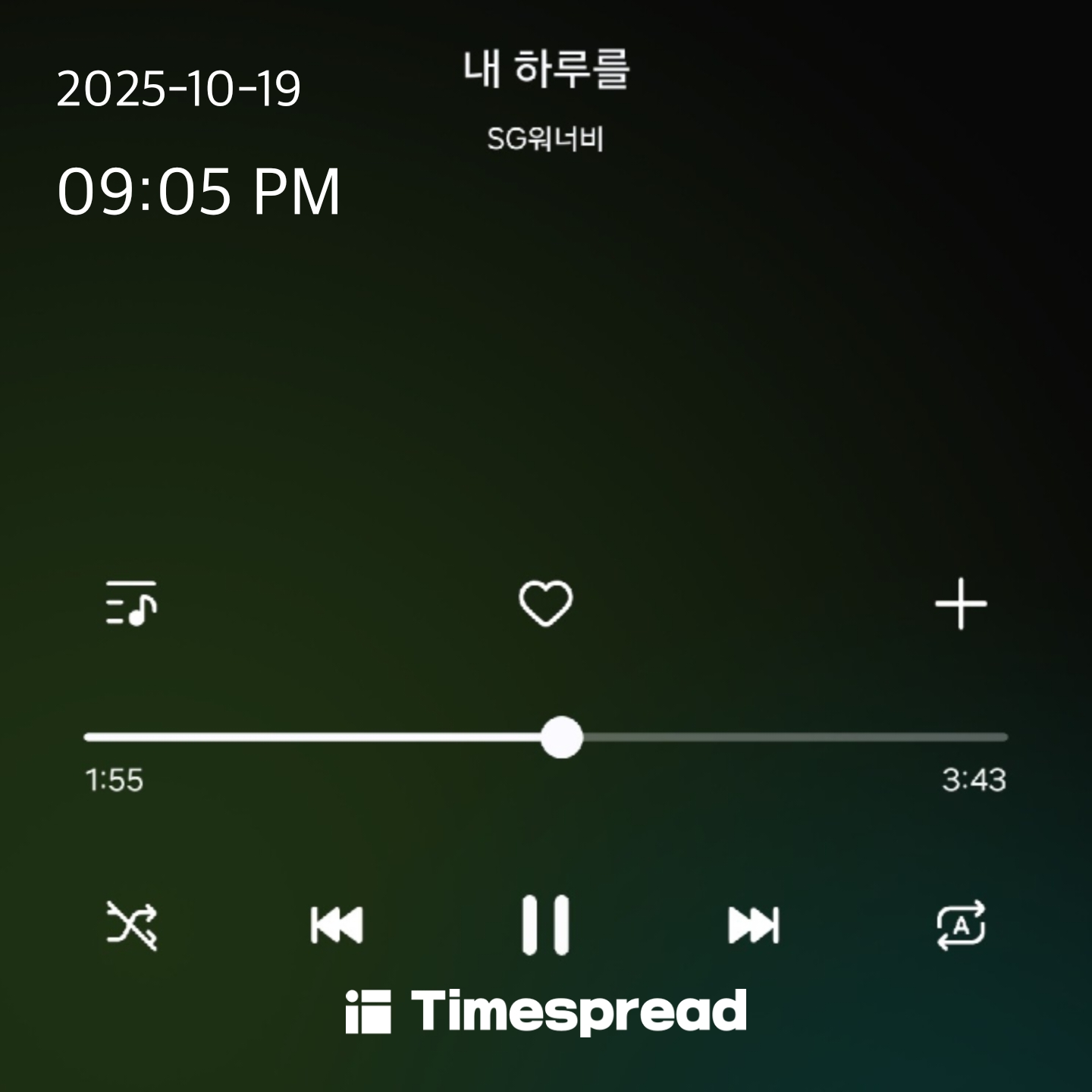Add this song with the plus icon
The width and height of the screenshot is (1092, 1092).
[961, 604]
